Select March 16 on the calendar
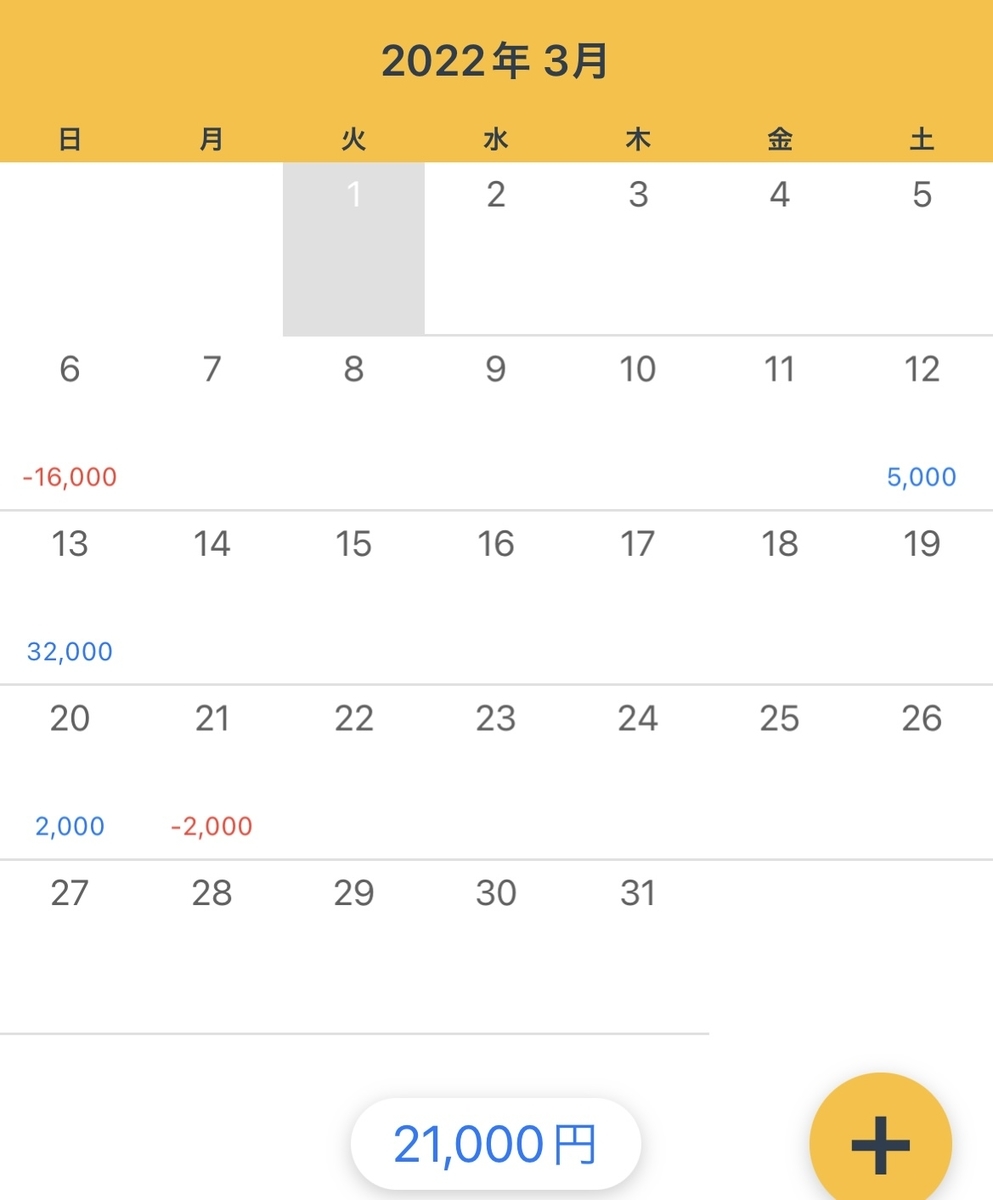Image resolution: width=993 pixels, height=1200 pixels. point(496,598)
